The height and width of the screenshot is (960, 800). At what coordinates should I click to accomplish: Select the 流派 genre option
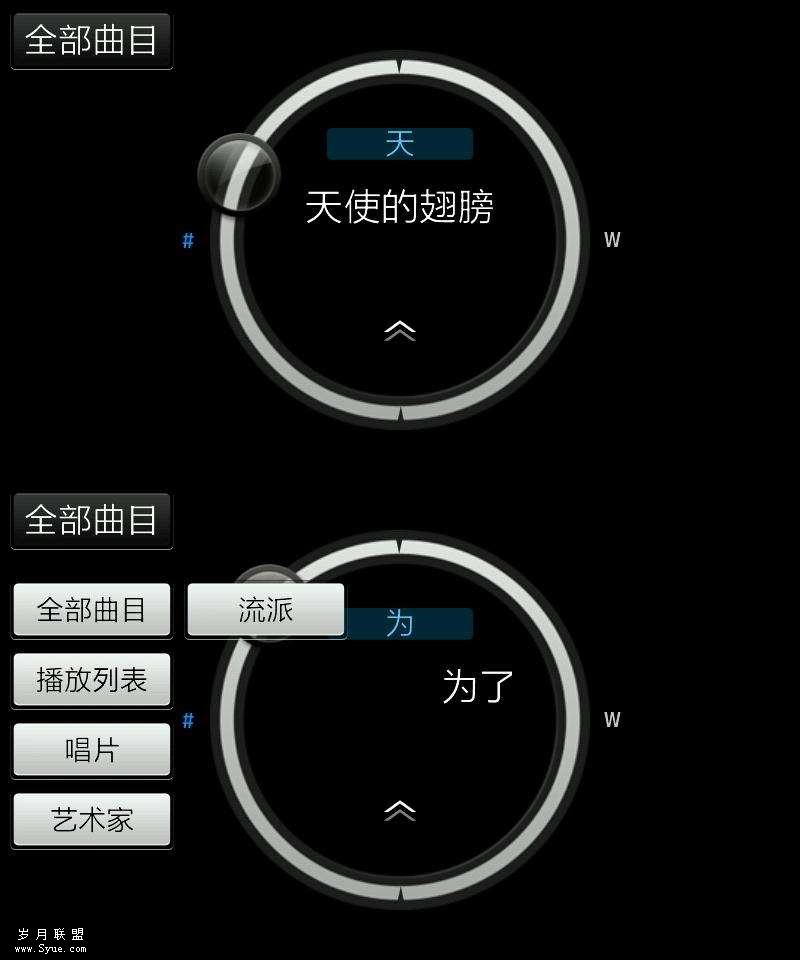tap(266, 610)
